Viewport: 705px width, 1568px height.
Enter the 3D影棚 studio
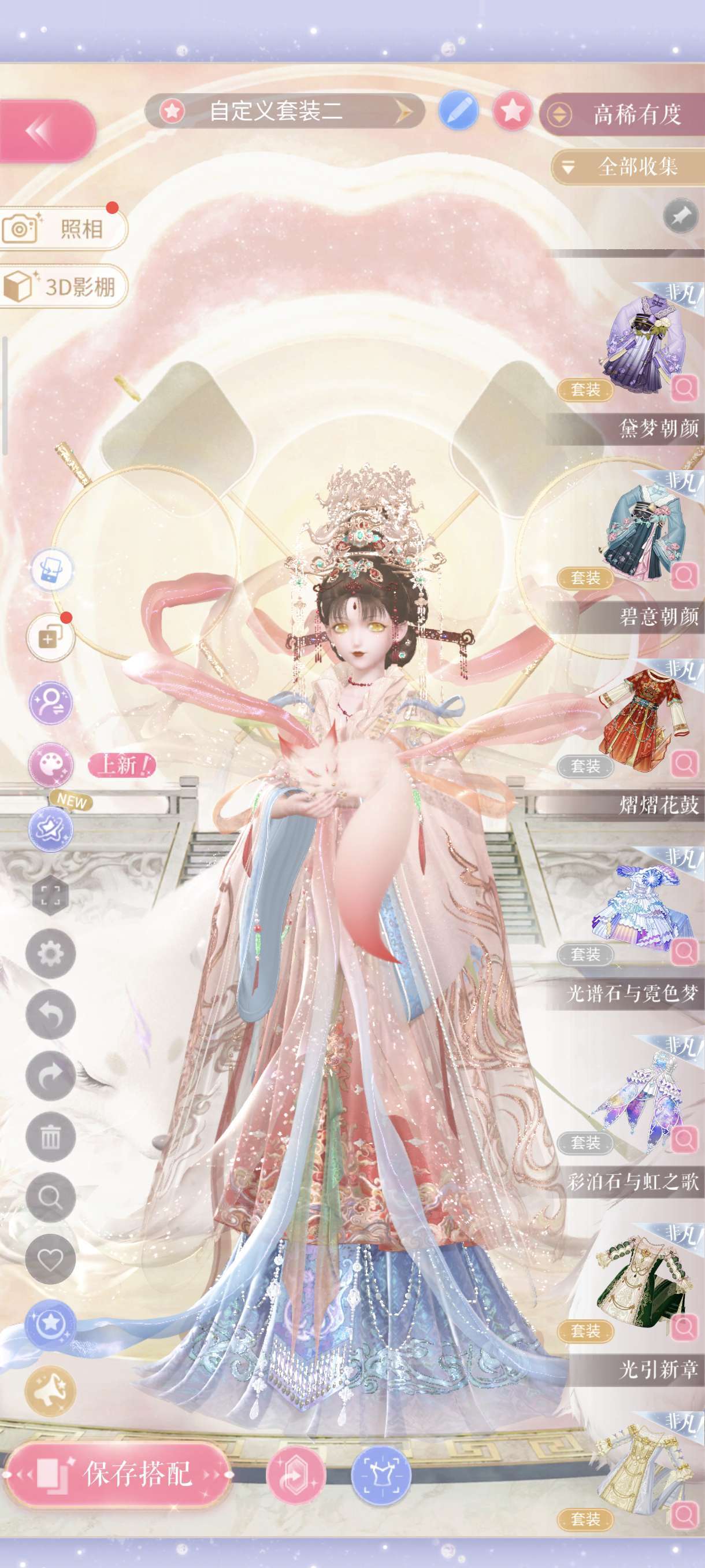(x=63, y=286)
